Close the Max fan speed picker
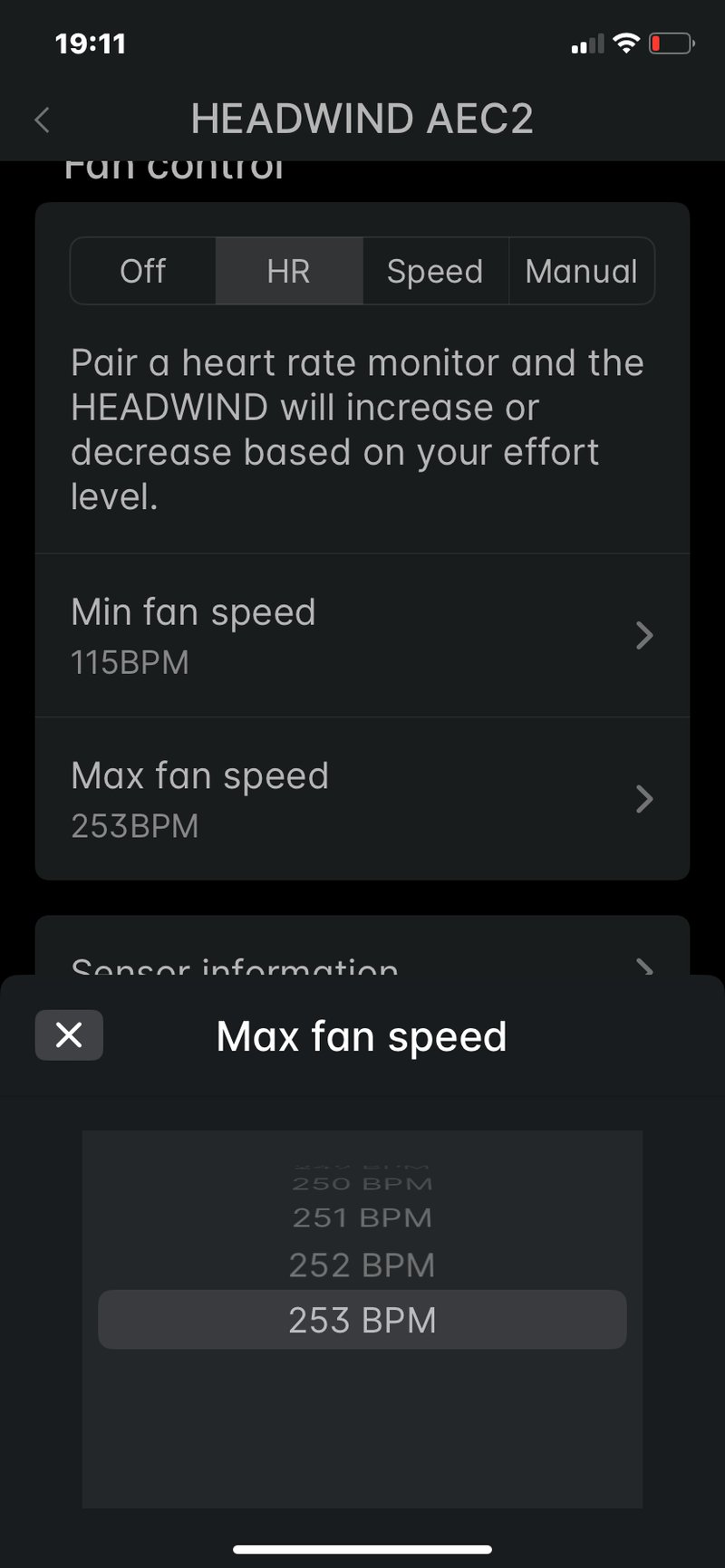Viewport: 725px width, 1568px height. (69, 1034)
